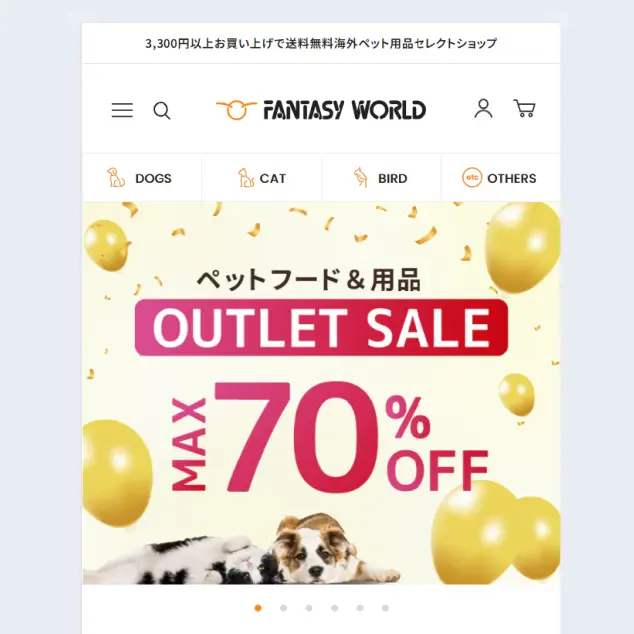
Task: Jump to the second banner slide dot
Action: pos(284,608)
